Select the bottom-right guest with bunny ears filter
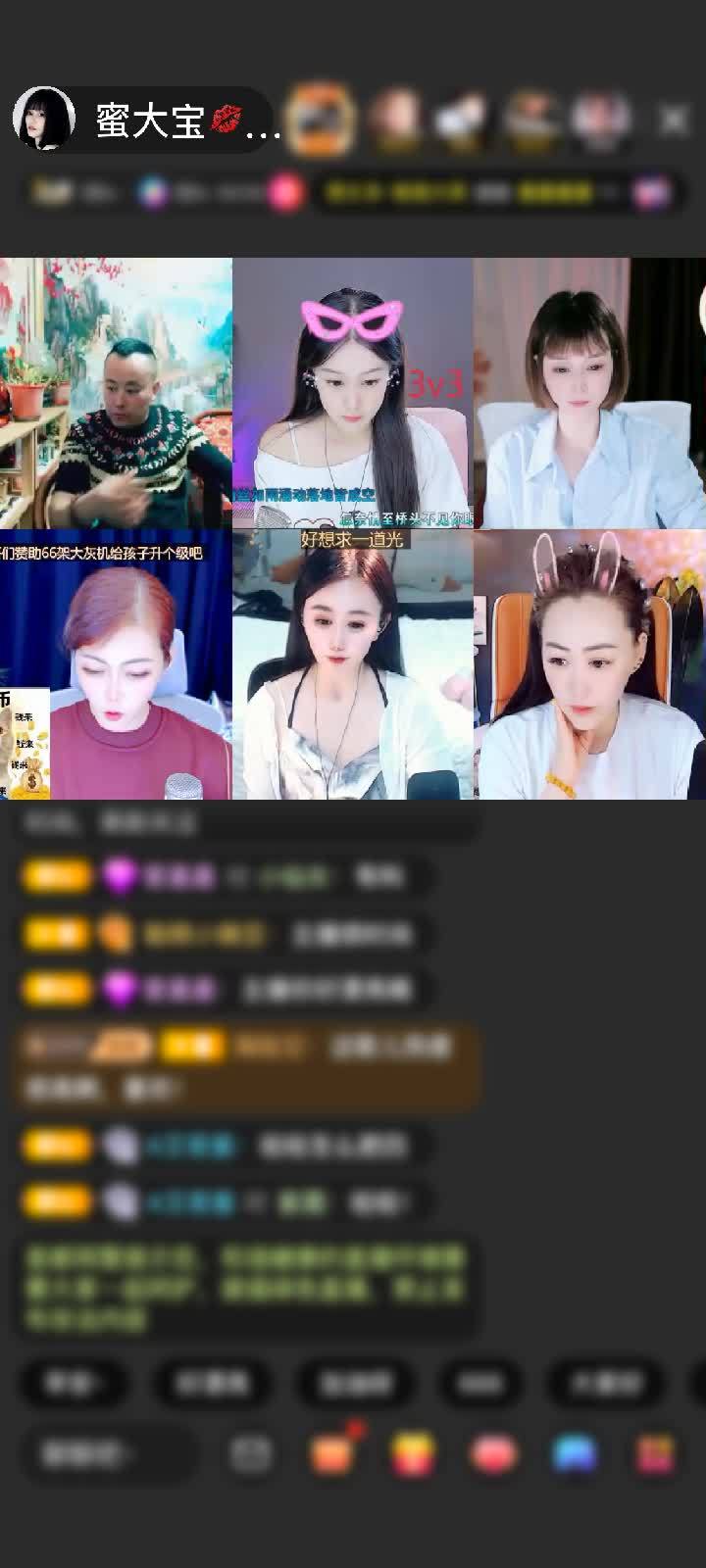The image size is (706, 1568). 586,666
